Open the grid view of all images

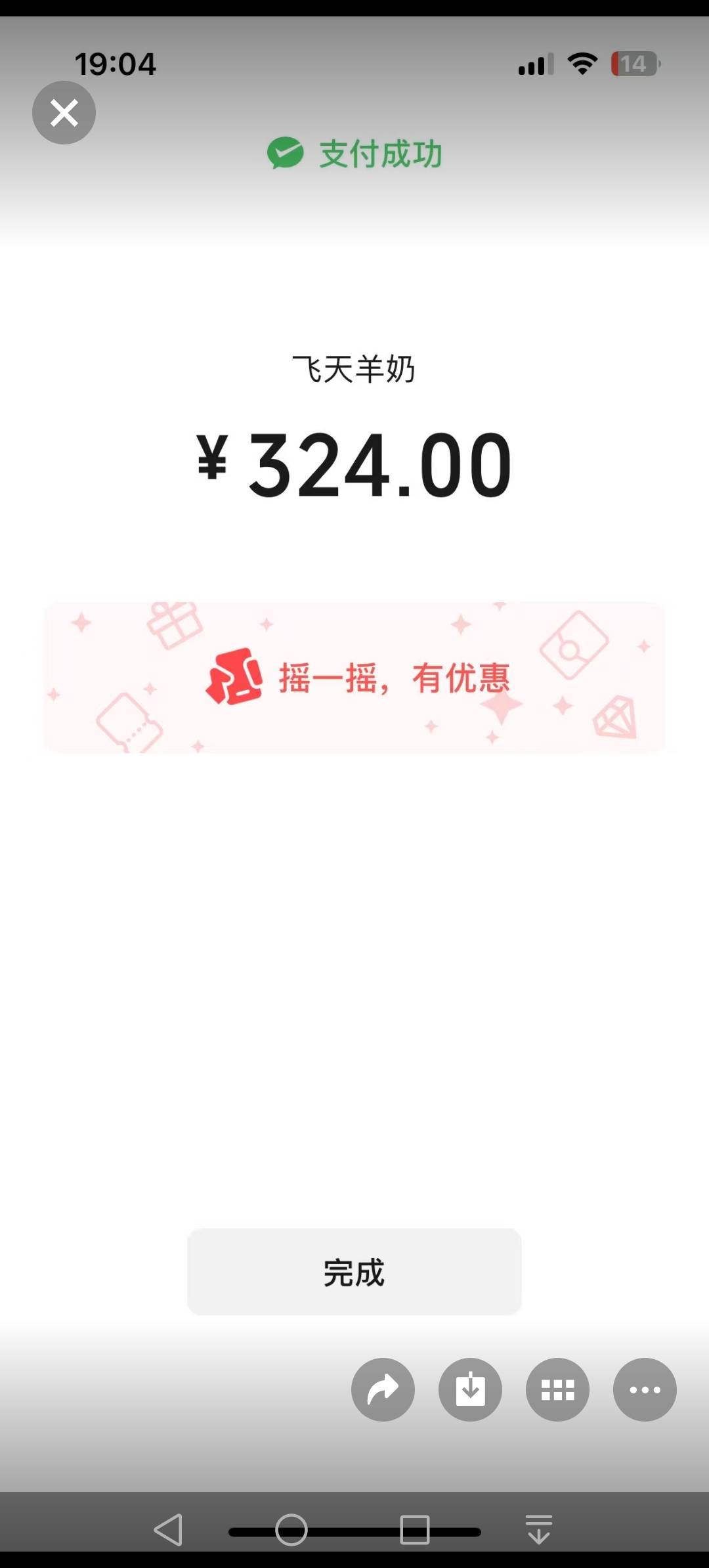click(557, 1389)
